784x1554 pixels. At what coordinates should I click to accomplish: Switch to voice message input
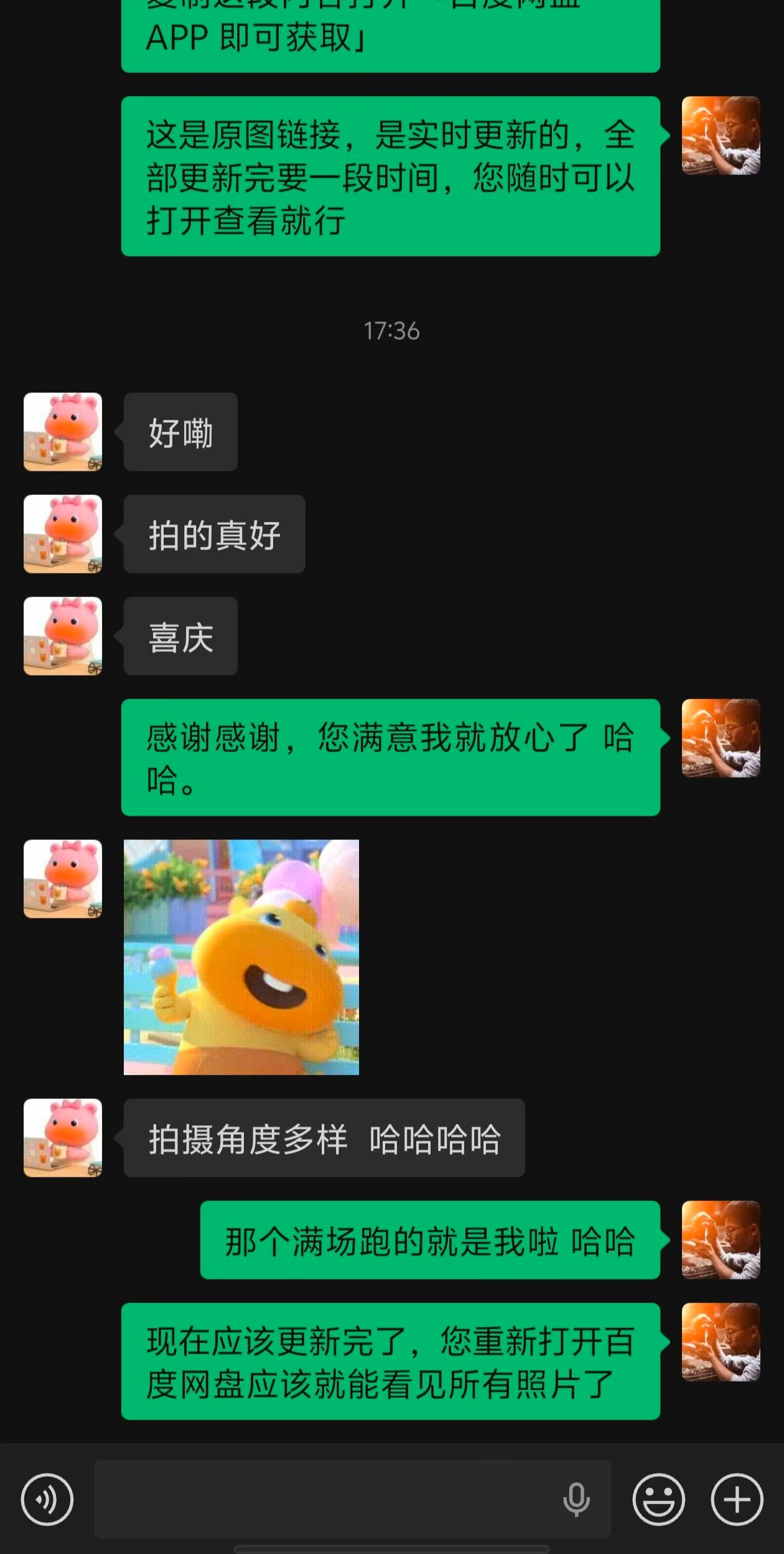tap(47, 1499)
